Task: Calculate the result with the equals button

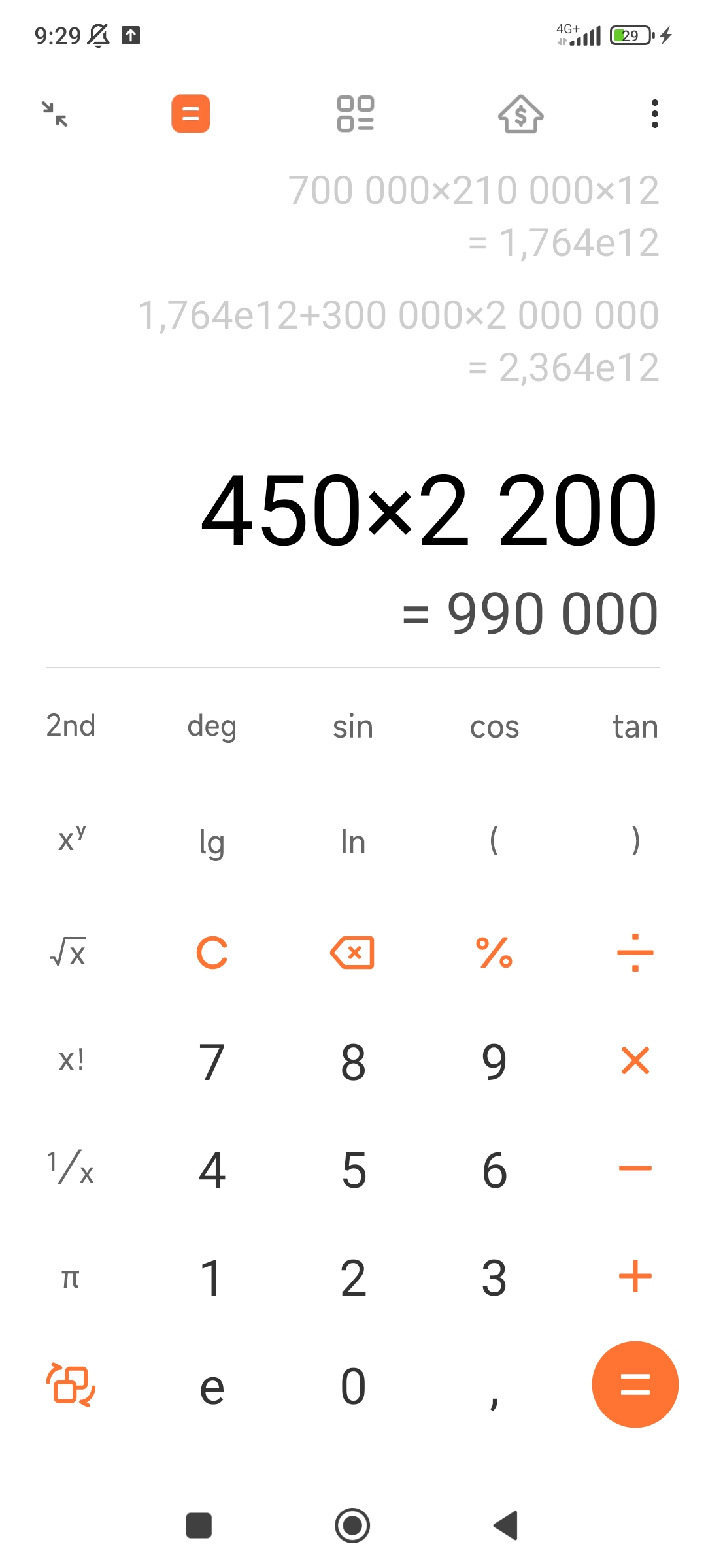Action: 635,1384
